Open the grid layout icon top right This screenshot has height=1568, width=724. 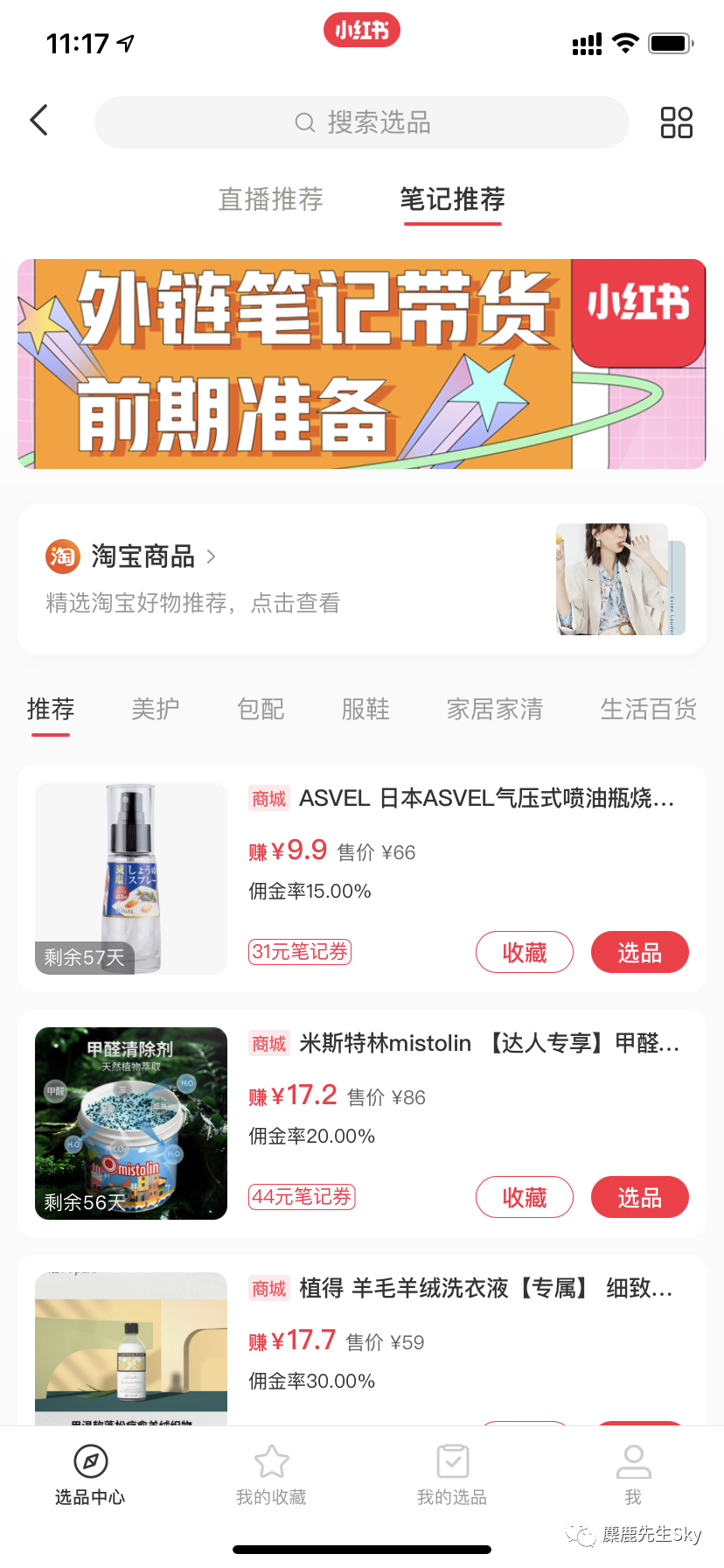[x=675, y=122]
